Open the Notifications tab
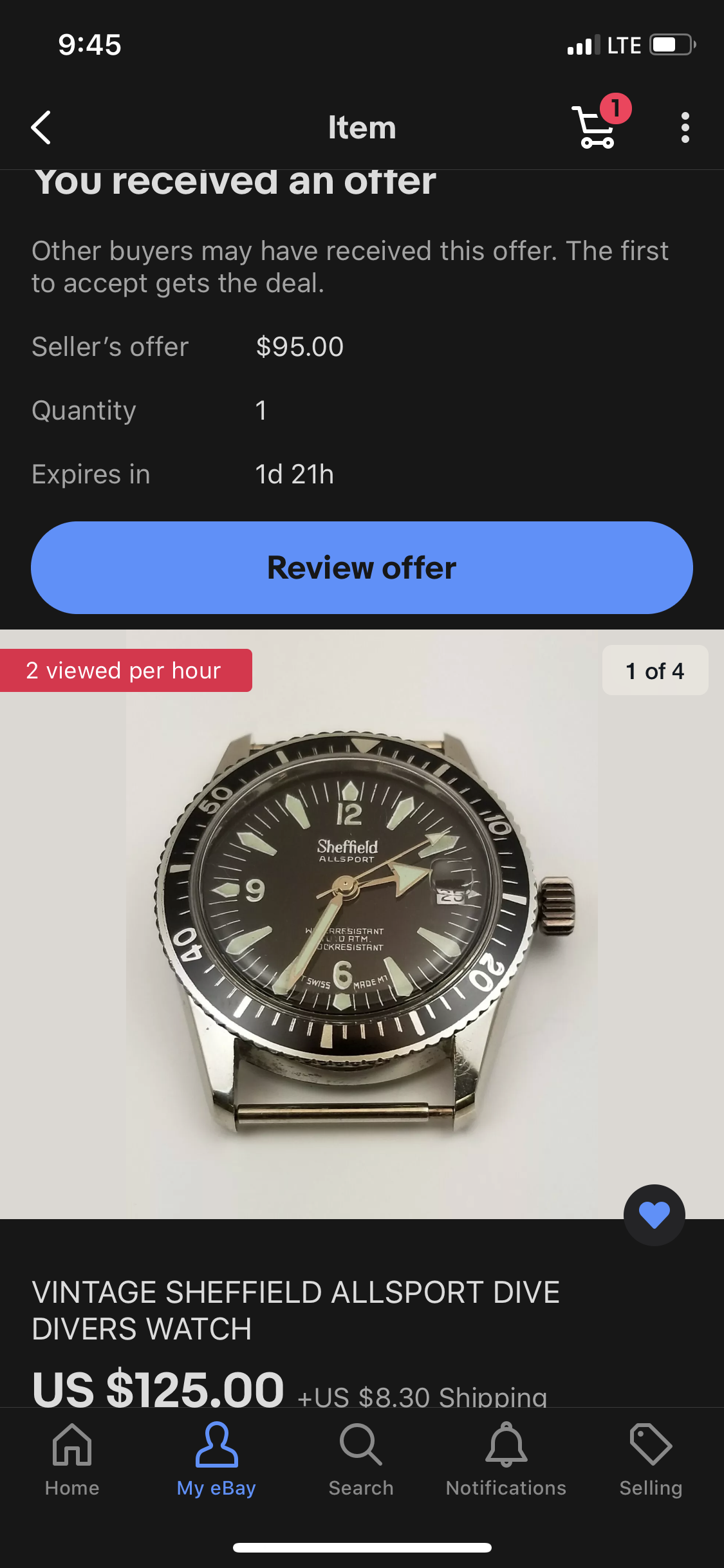724x1568 pixels. (506, 1460)
